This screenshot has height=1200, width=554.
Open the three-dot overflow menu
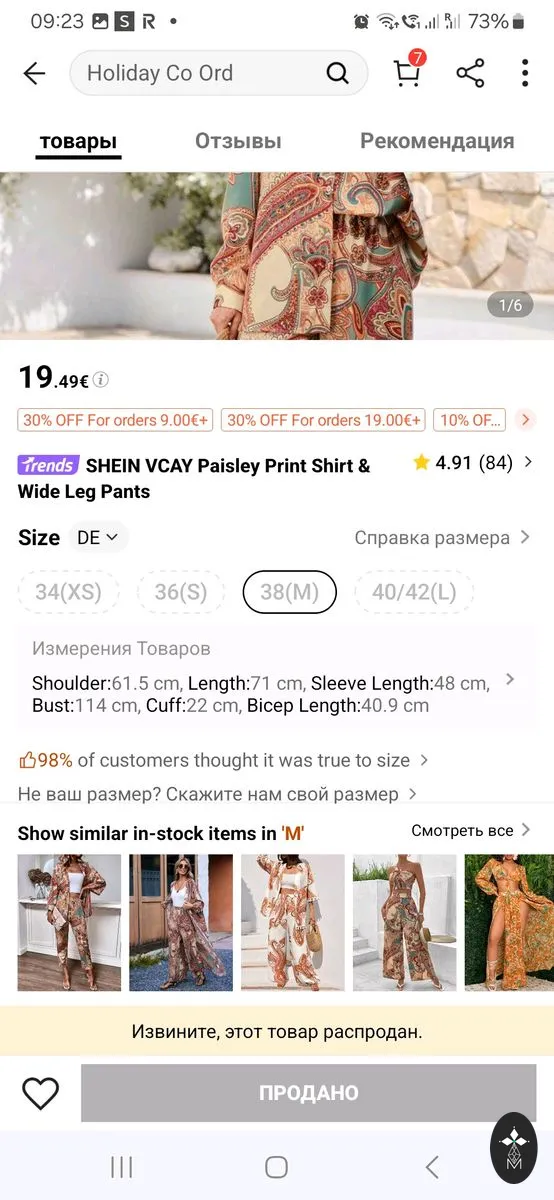pos(525,73)
